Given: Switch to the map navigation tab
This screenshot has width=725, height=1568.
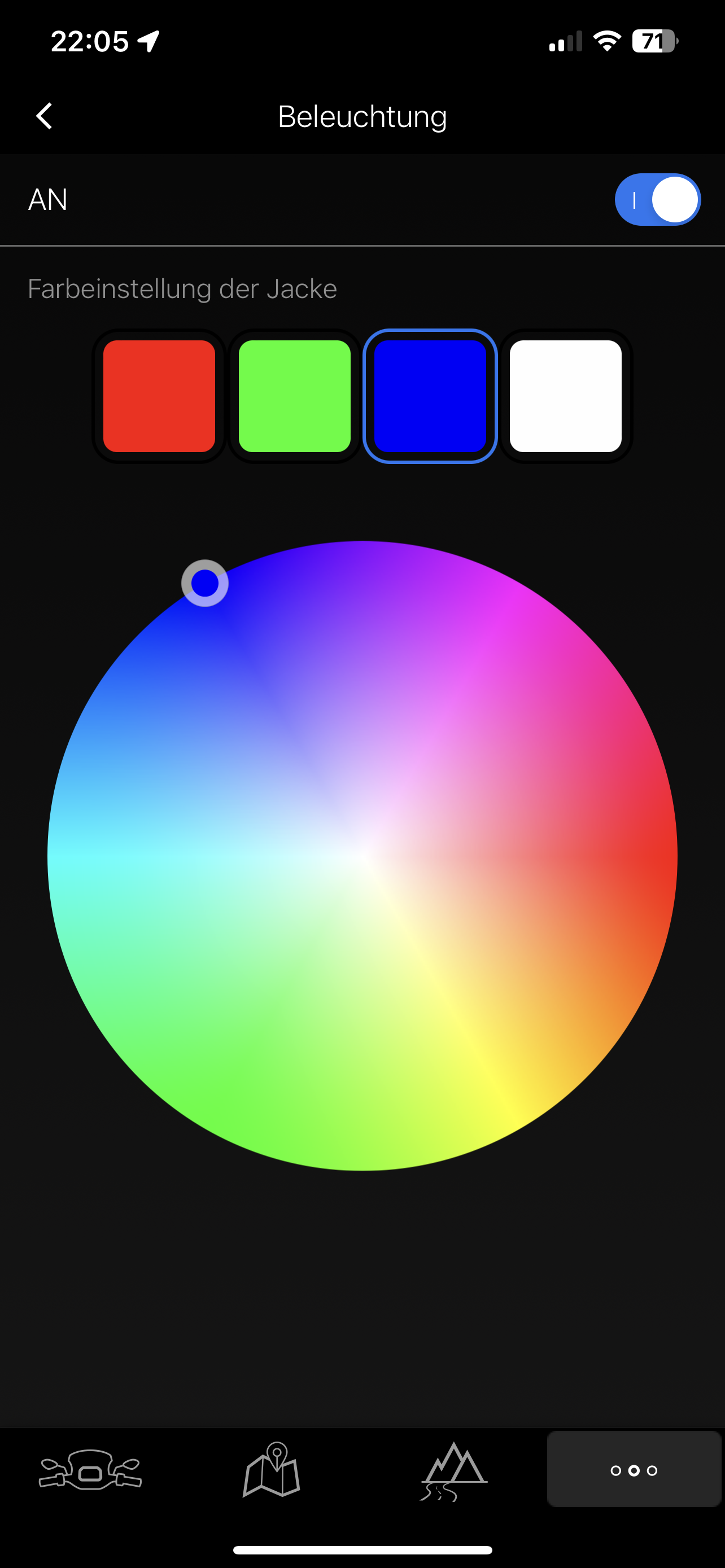Looking at the screenshot, I should click(x=272, y=1469).
